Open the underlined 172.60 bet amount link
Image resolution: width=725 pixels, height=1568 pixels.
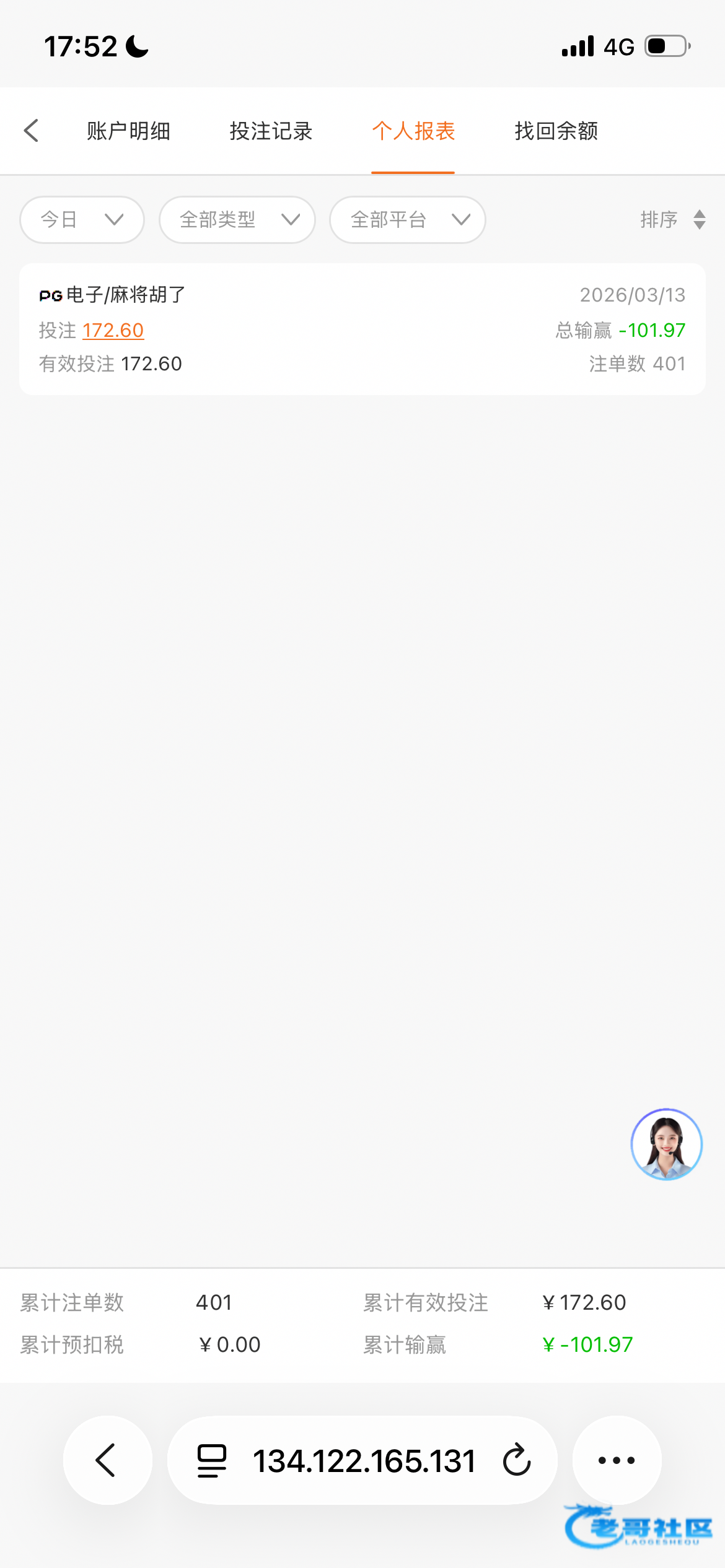(113, 331)
